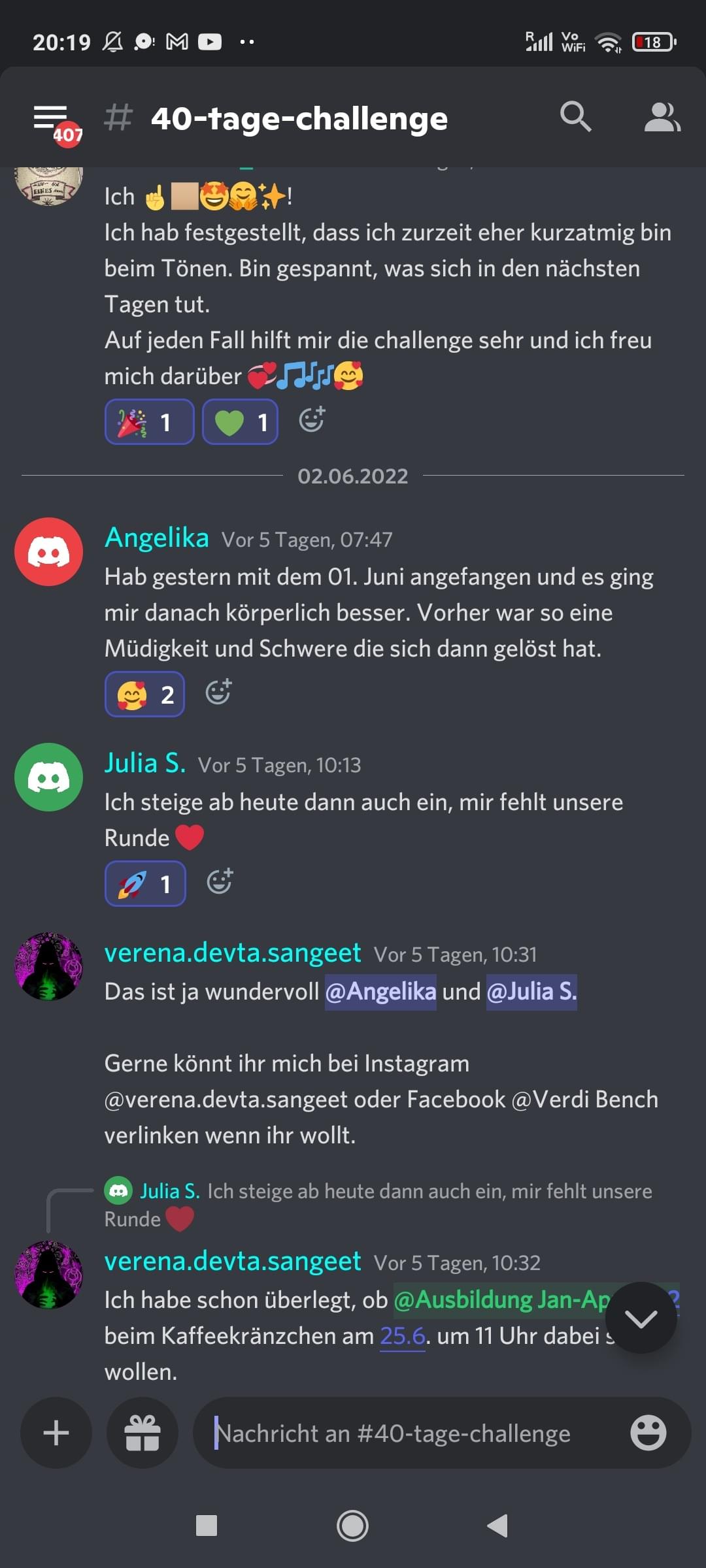Viewport: 706px width, 1568px height.
Task: Open the channel drawer menu
Action: pos(51,119)
